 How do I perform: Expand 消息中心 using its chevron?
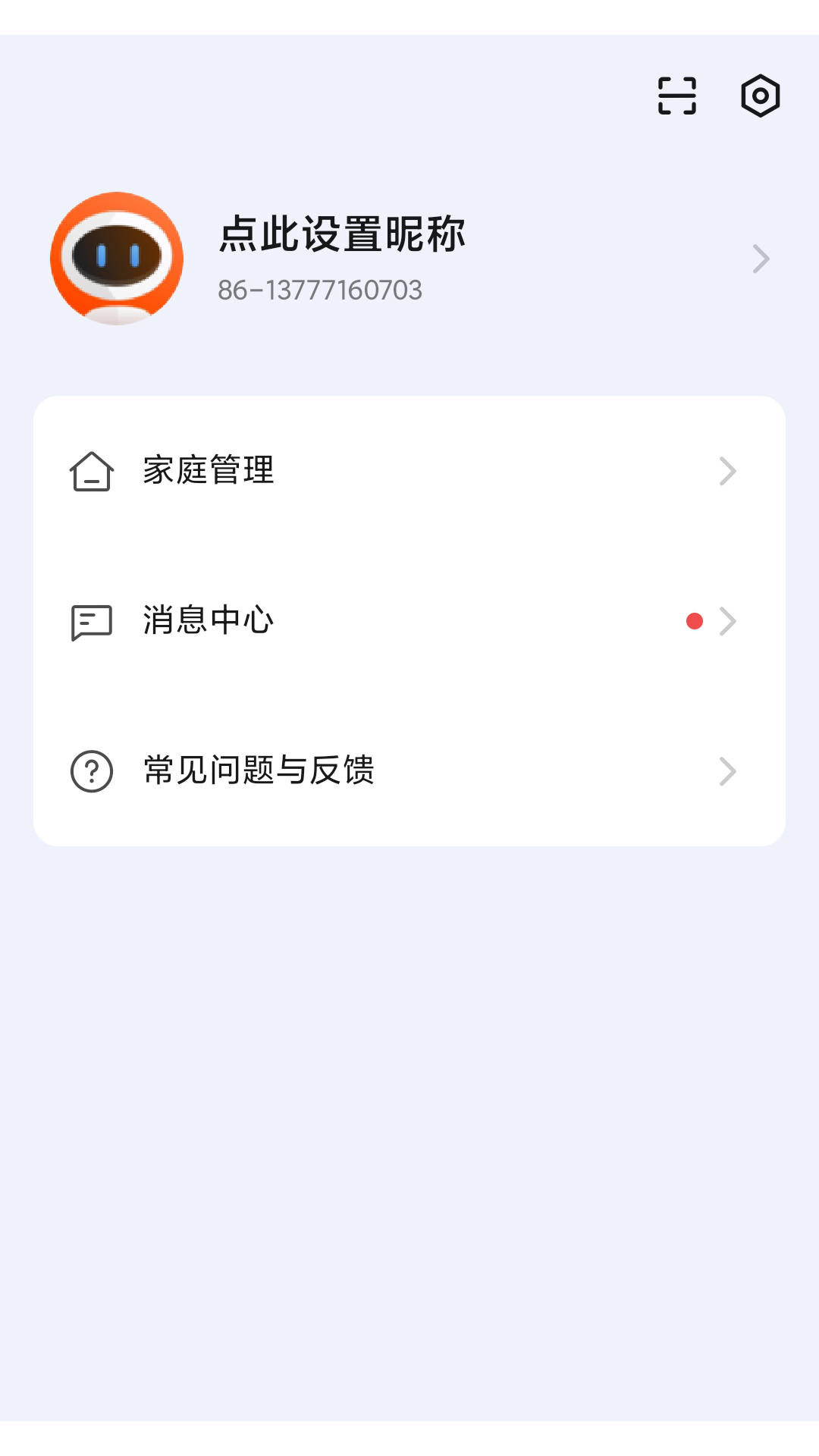[728, 621]
